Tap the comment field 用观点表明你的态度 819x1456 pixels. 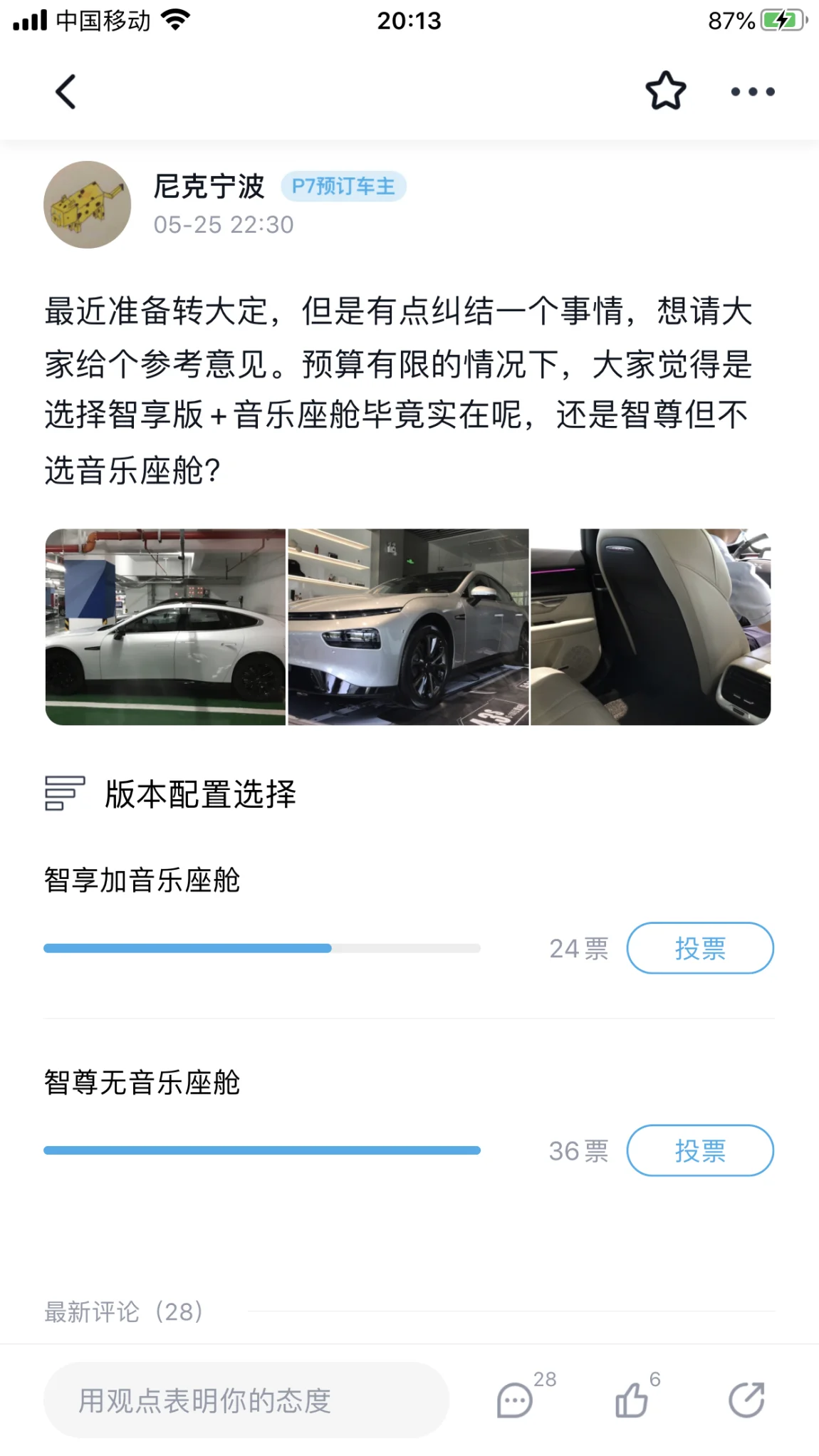coord(246,1400)
